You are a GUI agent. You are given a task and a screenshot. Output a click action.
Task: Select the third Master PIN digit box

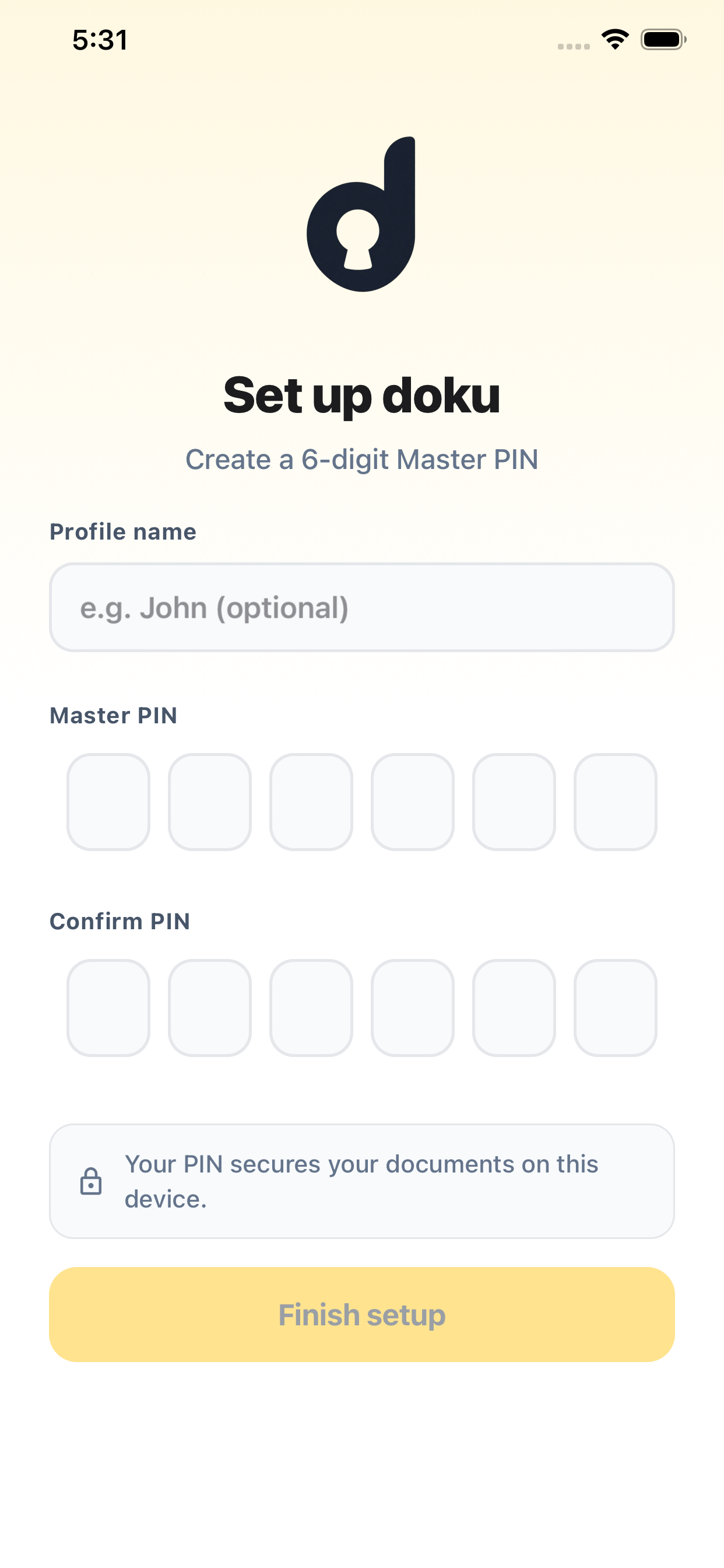[x=311, y=801]
